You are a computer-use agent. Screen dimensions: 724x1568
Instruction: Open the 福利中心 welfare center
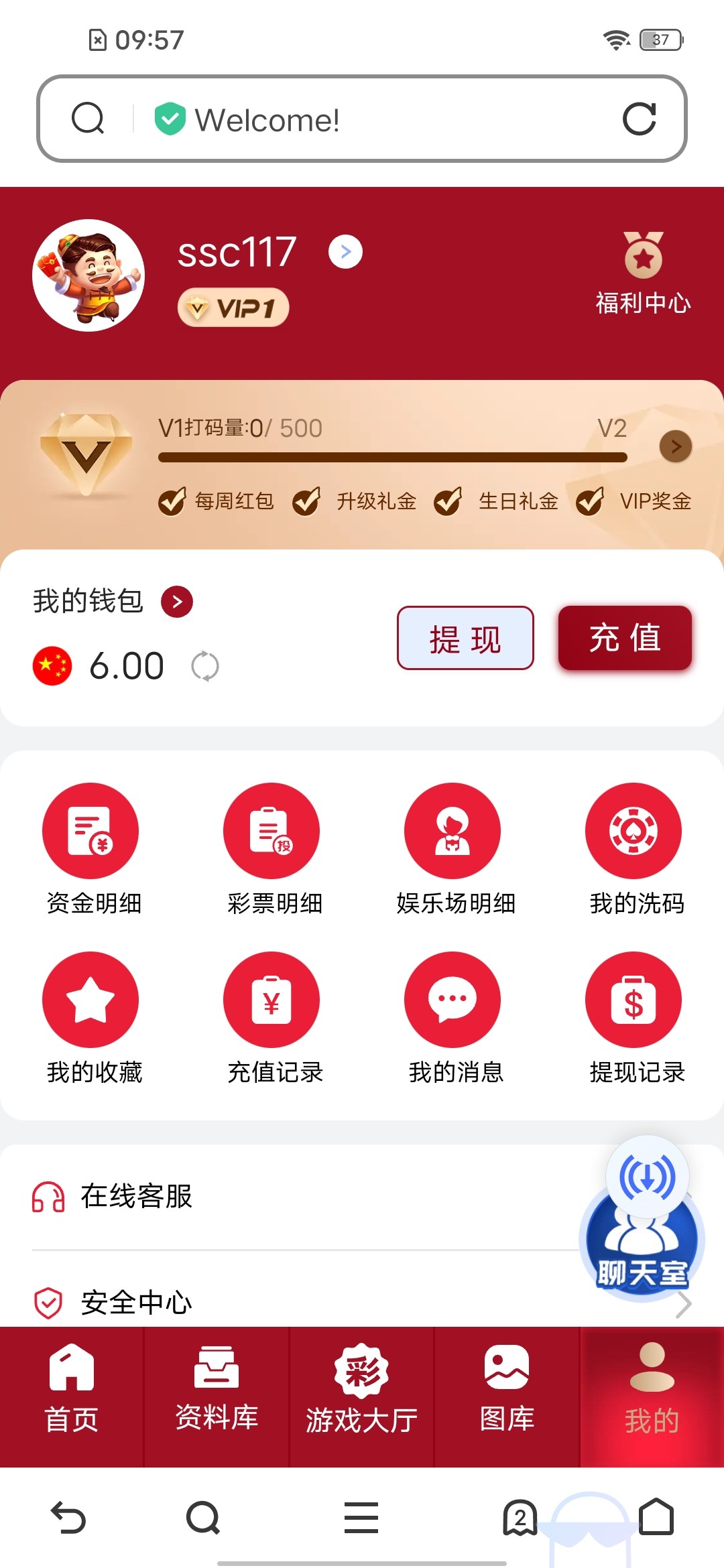click(x=643, y=273)
